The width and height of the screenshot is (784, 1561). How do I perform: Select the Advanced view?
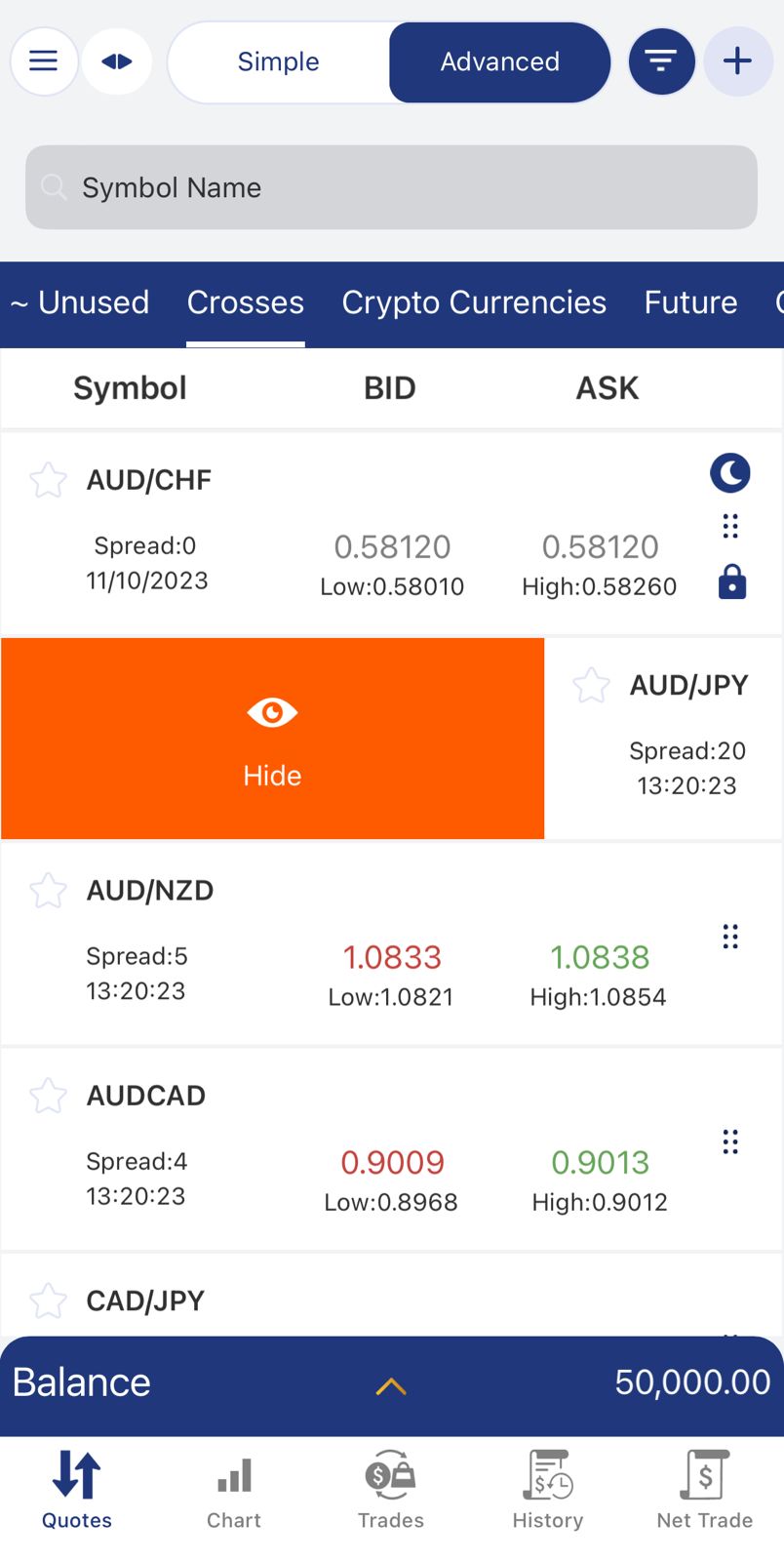499,61
